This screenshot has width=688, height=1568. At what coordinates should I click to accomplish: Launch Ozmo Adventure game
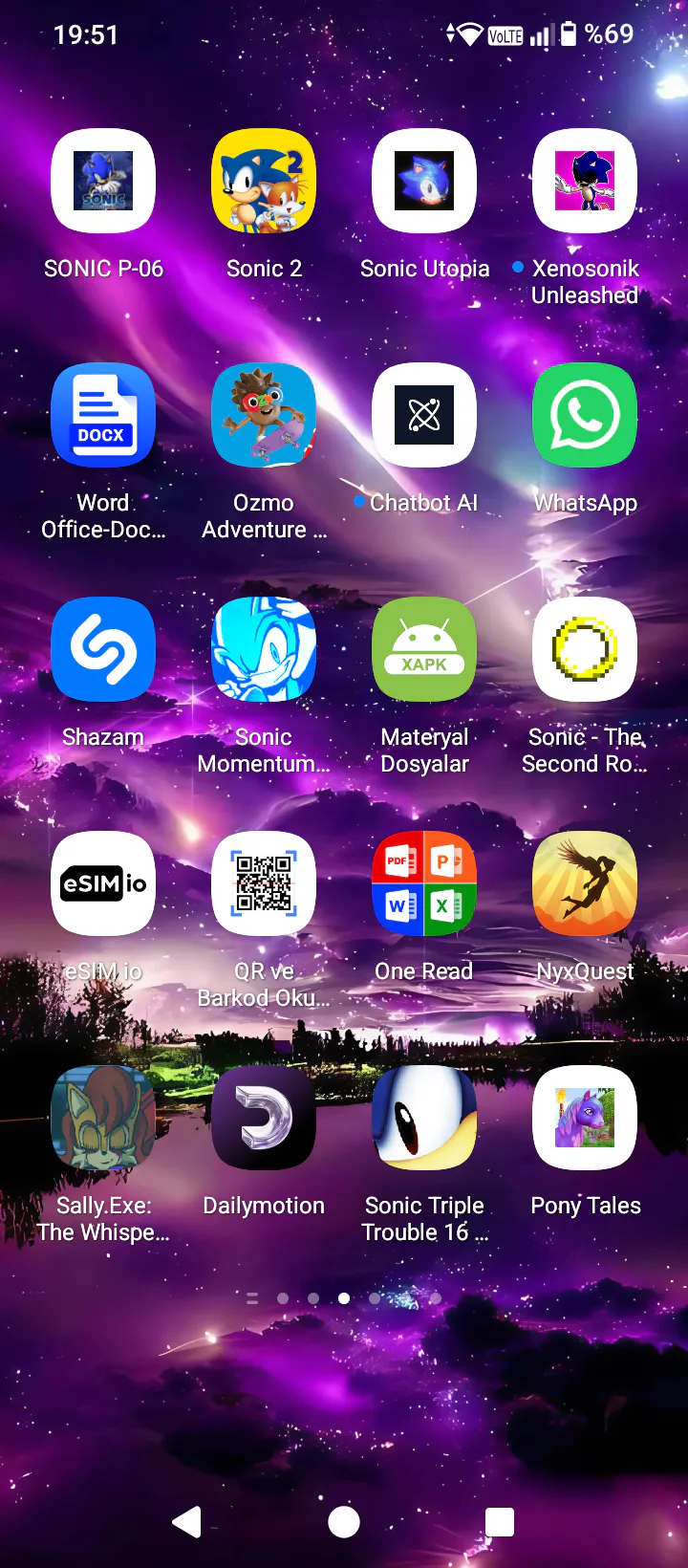click(x=264, y=416)
